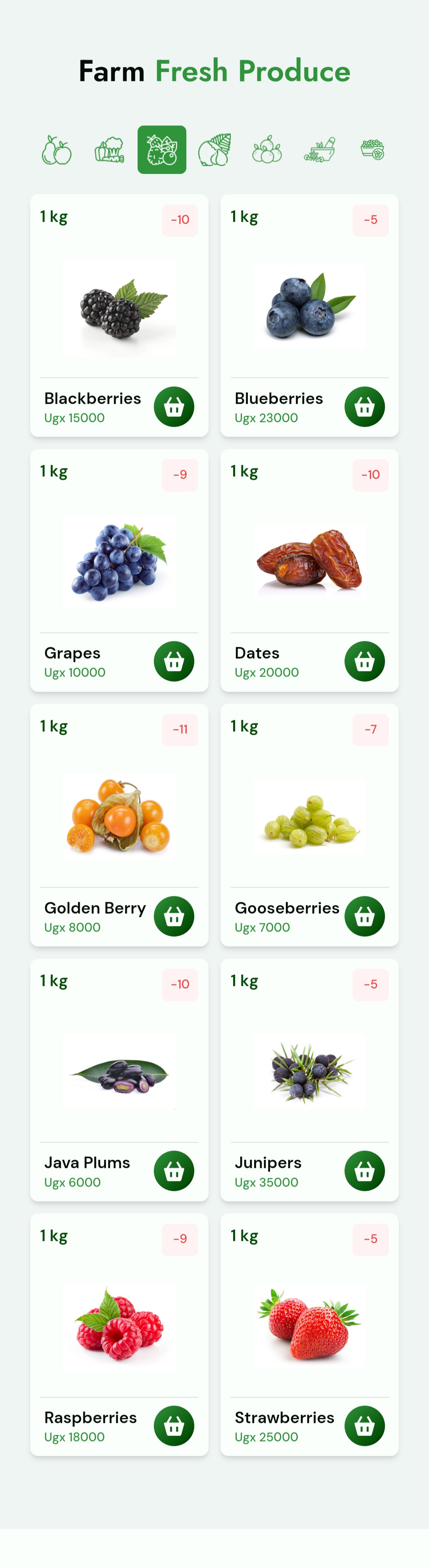Add Dates to the basket

point(364,661)
